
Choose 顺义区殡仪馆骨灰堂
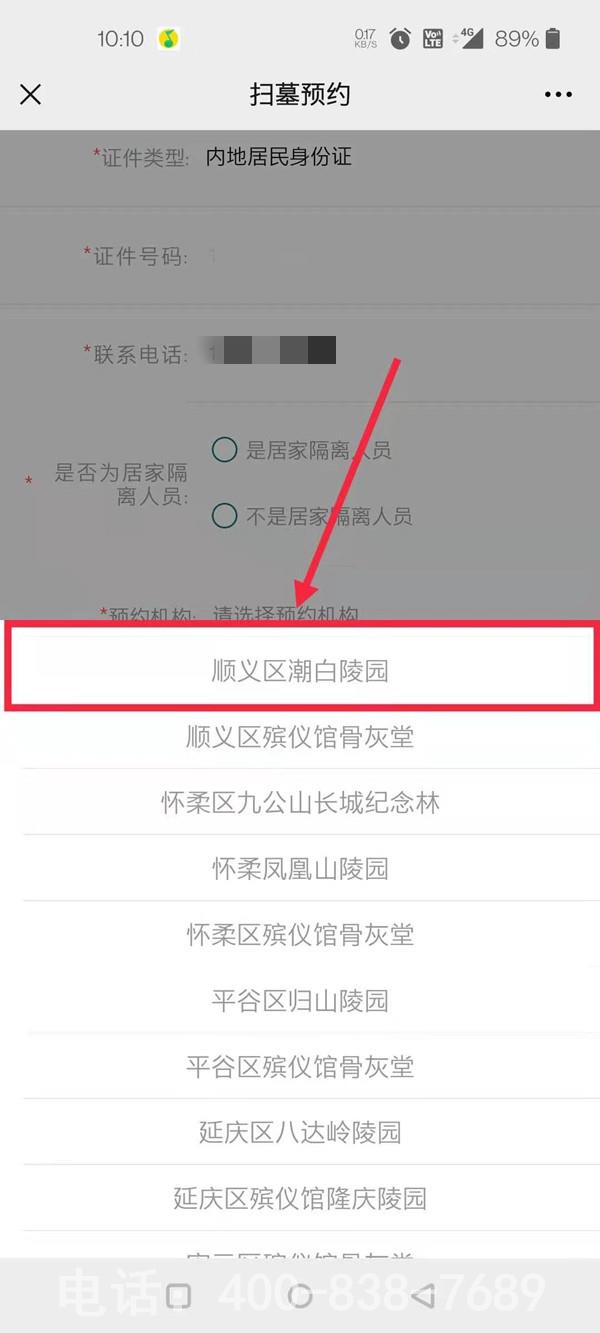coord(300,737)
